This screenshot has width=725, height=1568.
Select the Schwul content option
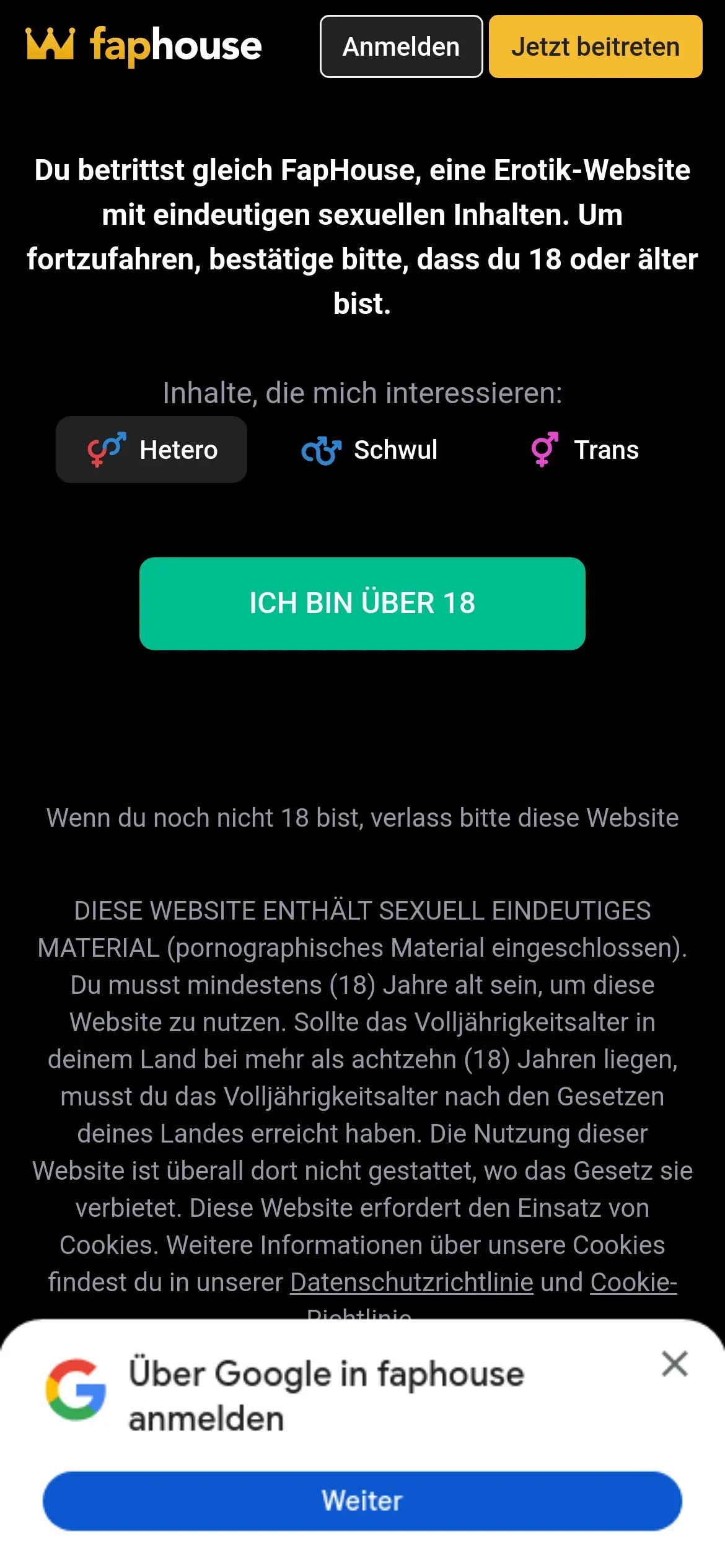369,450
